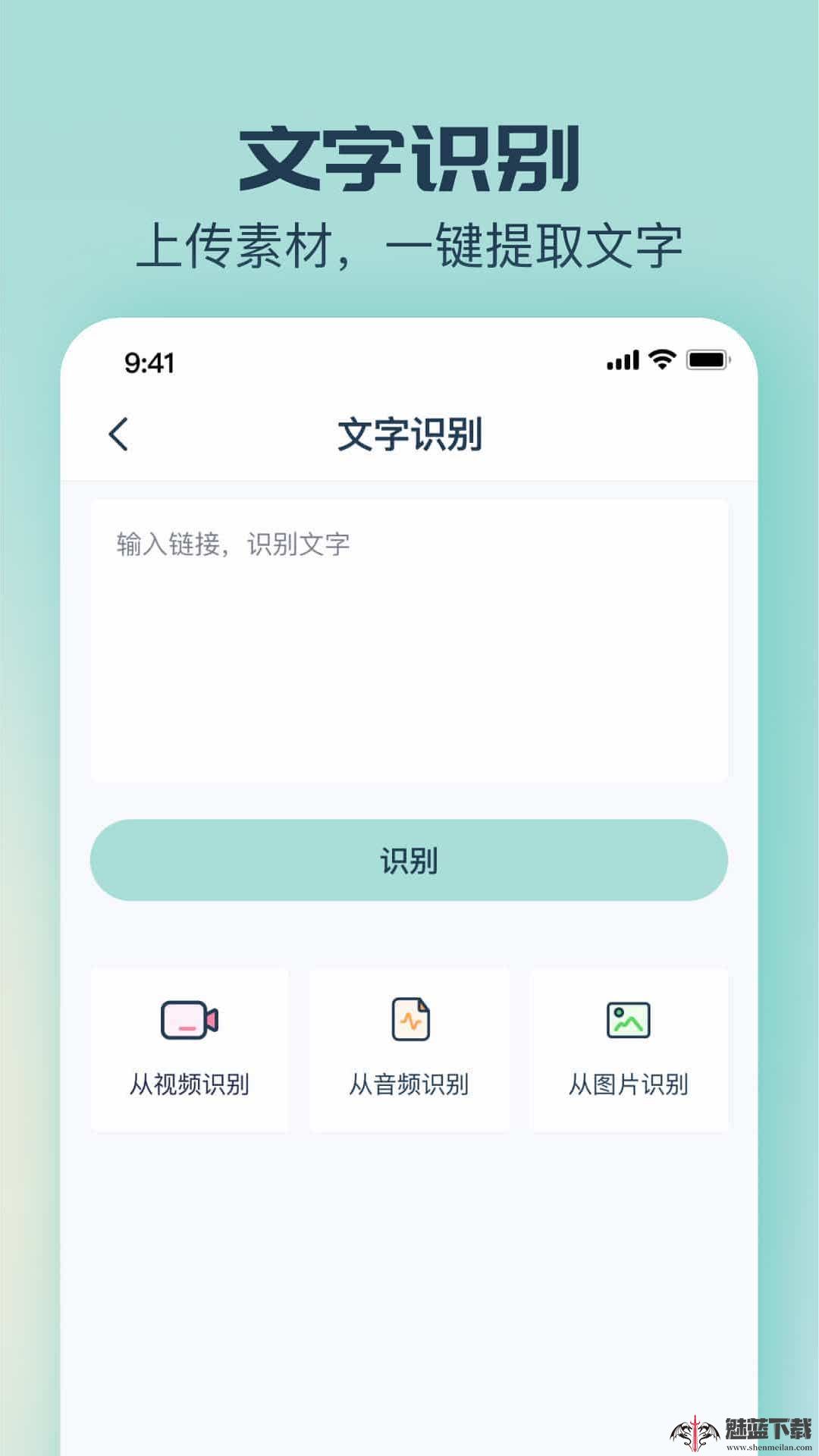Click the waveform document icon
Screen dimensions: 819x1456
tap(409, 1020)
